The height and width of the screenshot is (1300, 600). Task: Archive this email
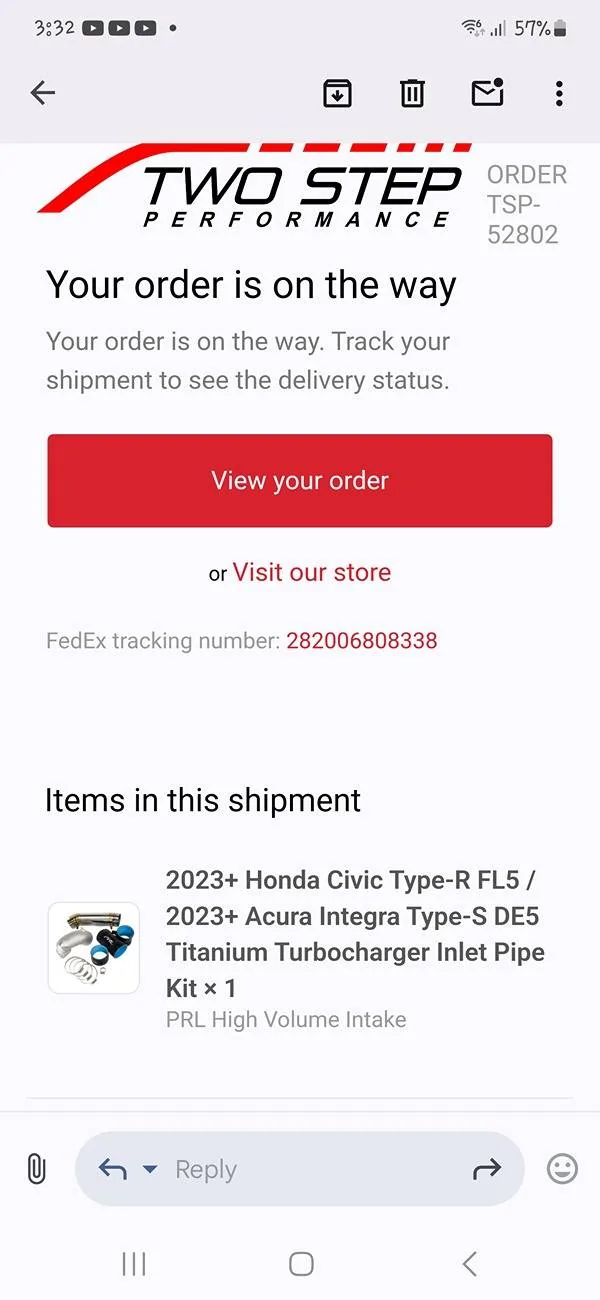(338, 93)
